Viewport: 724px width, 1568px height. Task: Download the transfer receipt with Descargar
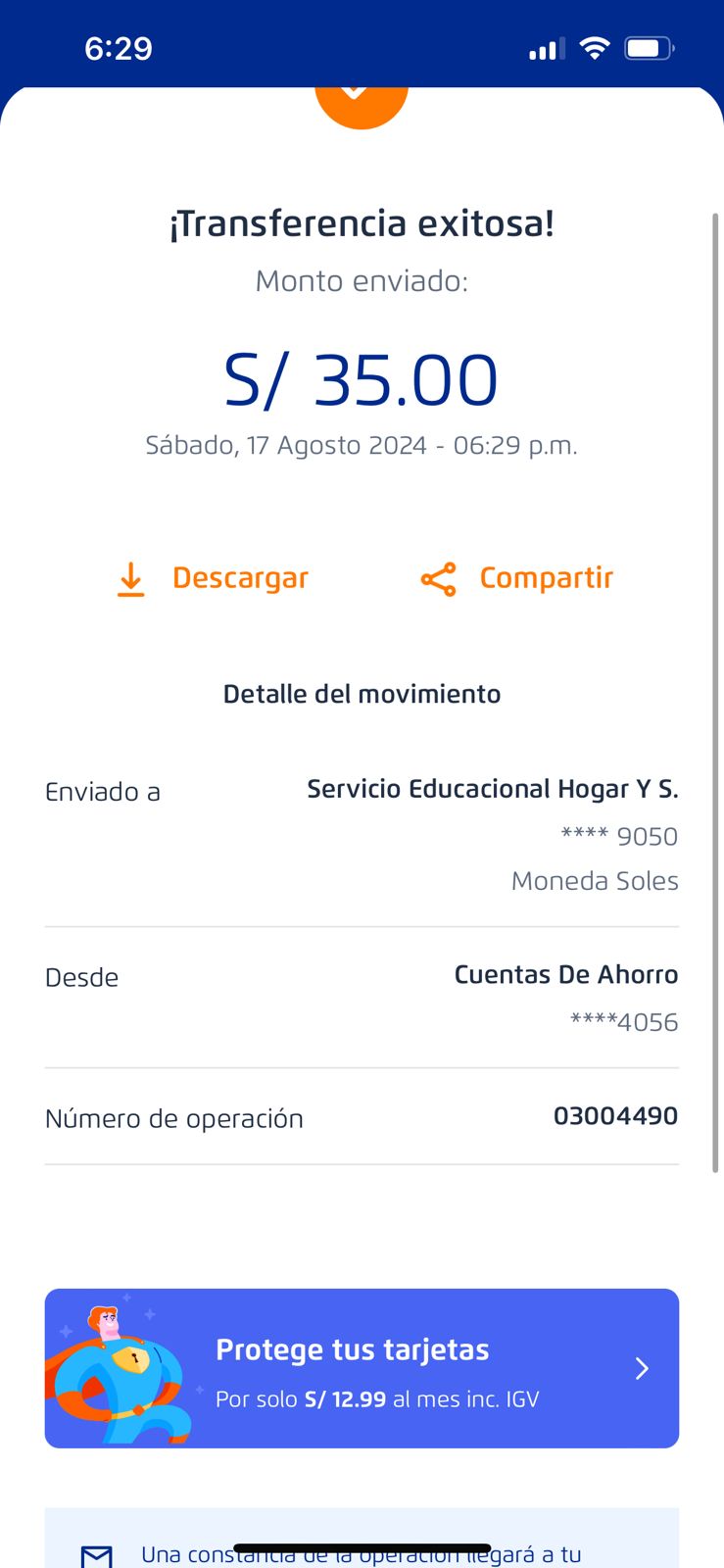click(x=213, y=579)
